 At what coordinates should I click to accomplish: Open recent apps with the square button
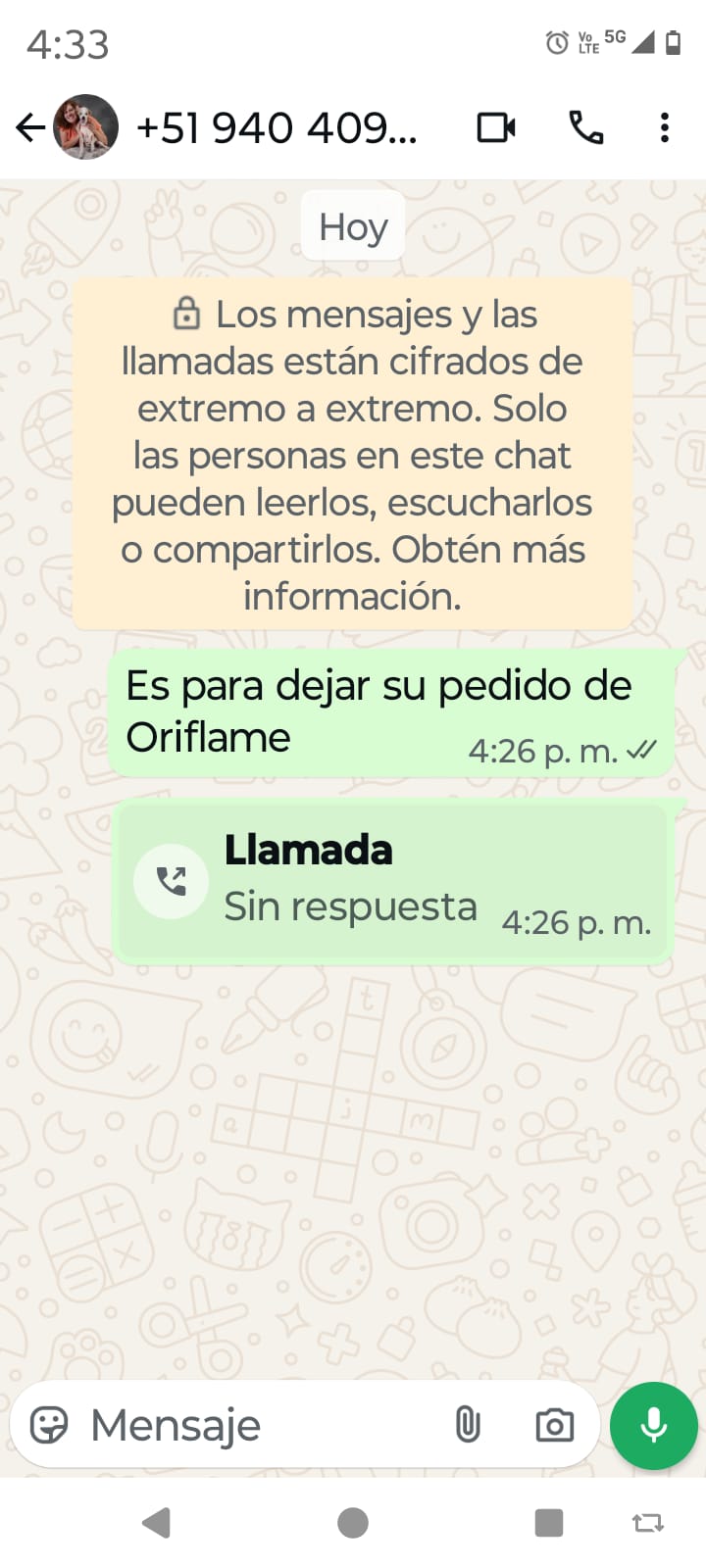548,1523
